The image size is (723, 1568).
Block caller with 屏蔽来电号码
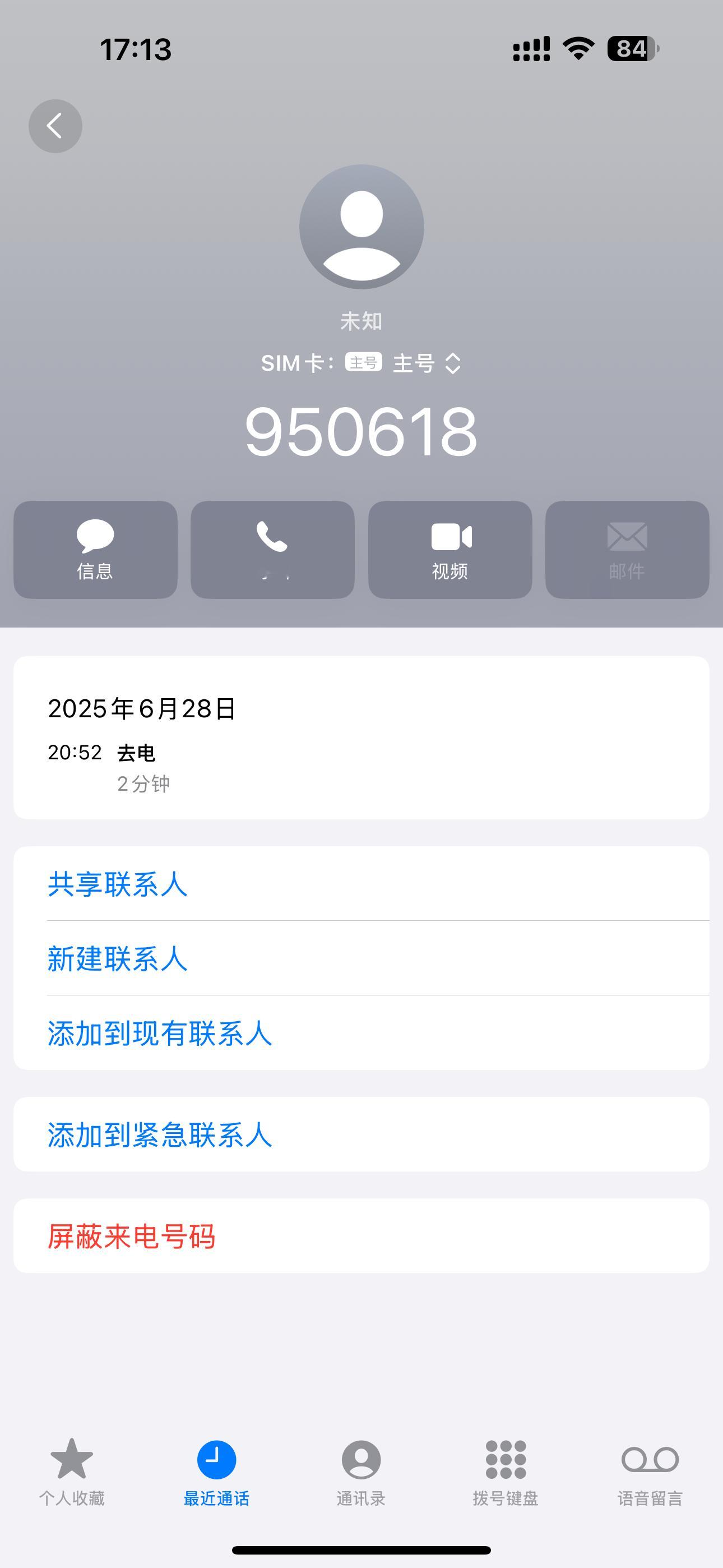(361, 1236)
